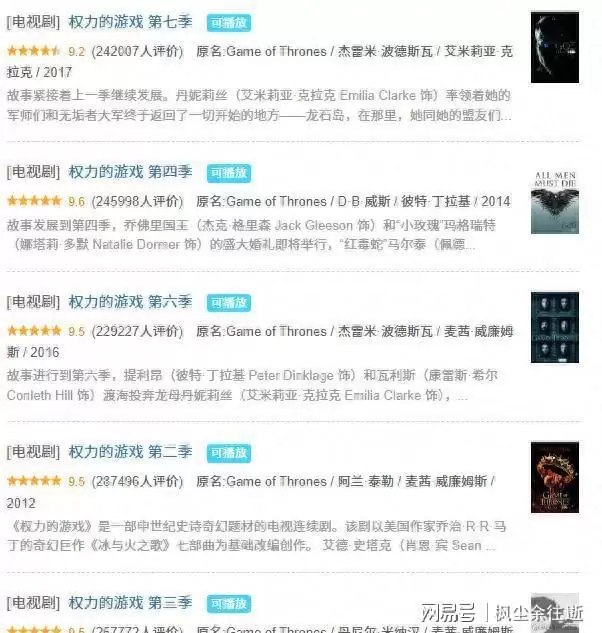This screenshot has height=633, width=602.
Task: Open 权力的游戏 第四季 title link
Action: [x=130, y=172]
